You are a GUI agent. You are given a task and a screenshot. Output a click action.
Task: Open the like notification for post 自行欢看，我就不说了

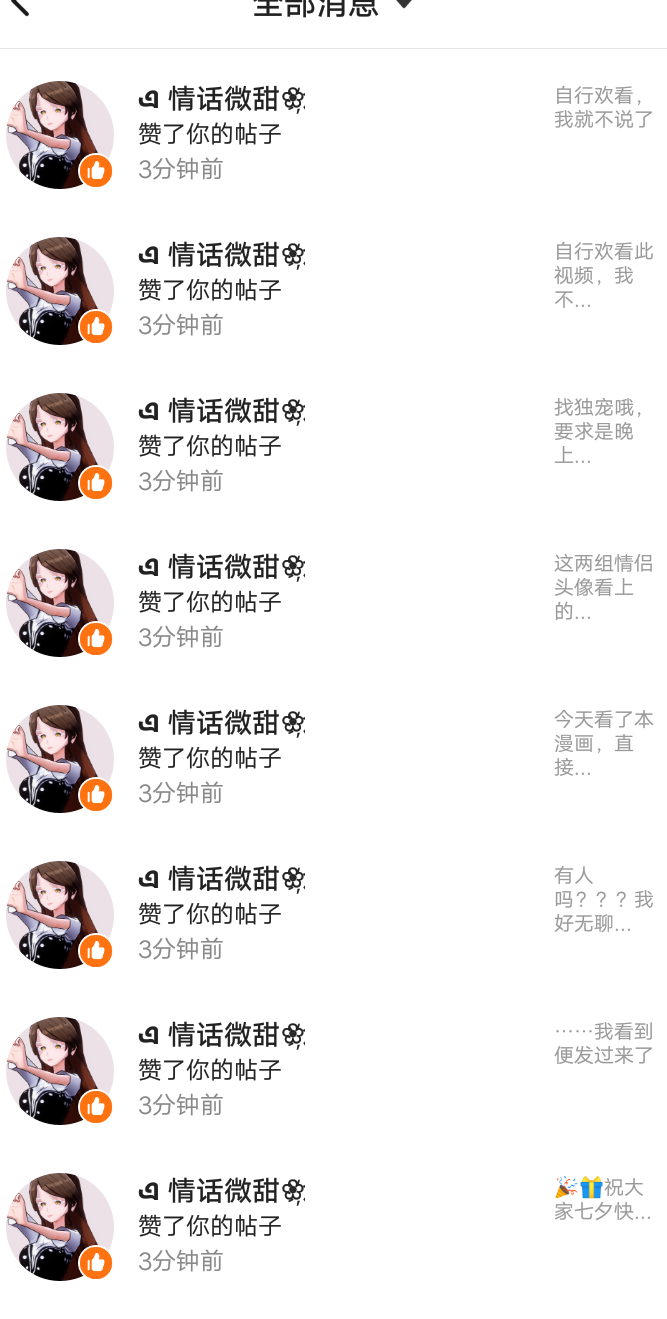(333, 135)
